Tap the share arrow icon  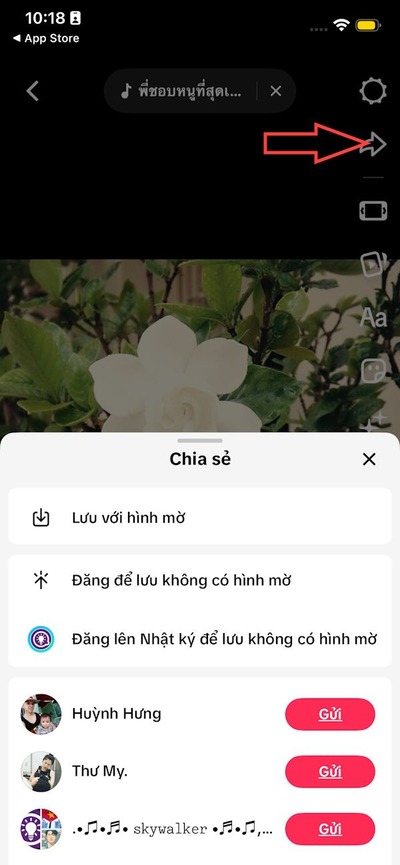pos(374,144)
